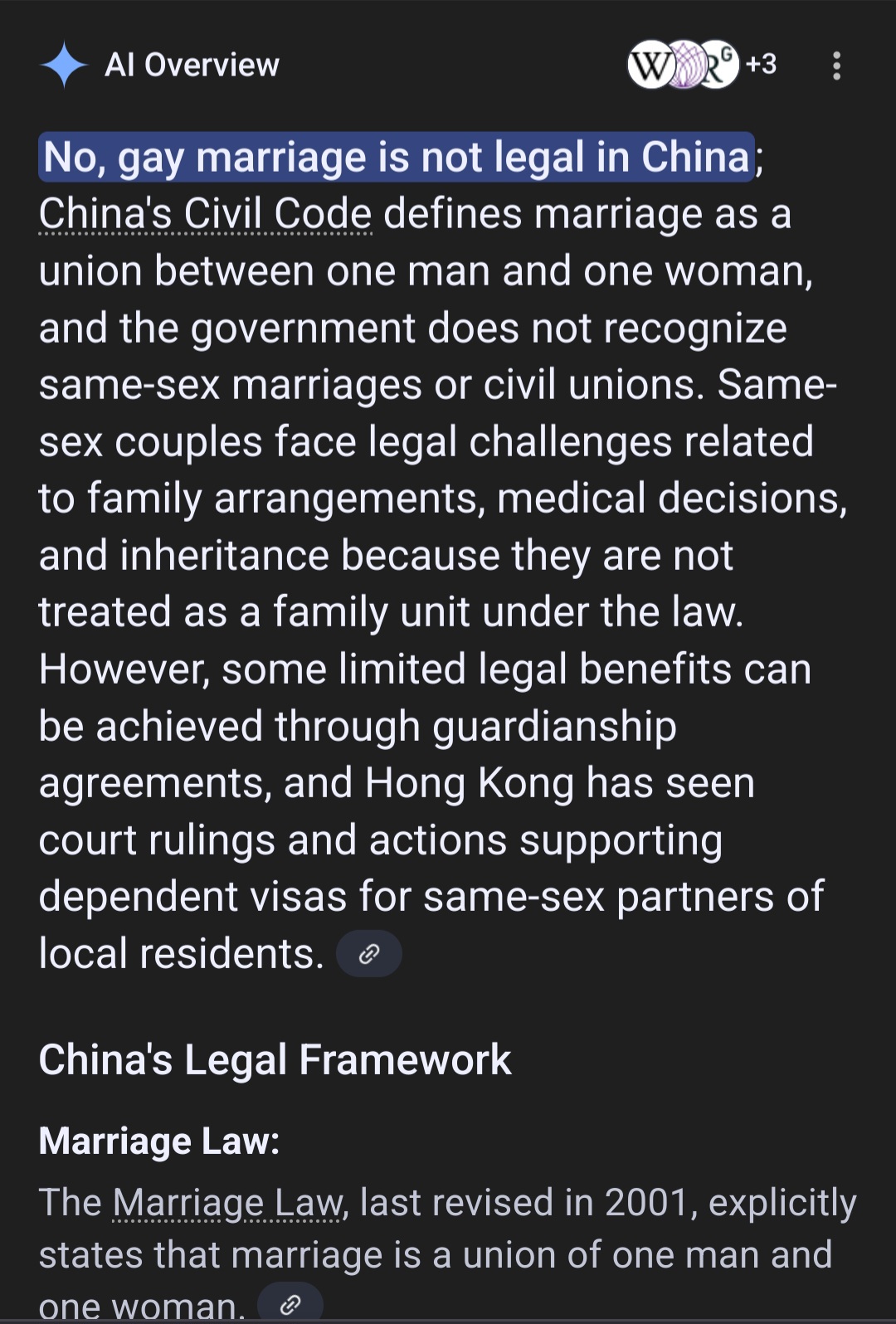Open the source icons with +3
896x1324 pixels.
point(702,65)
